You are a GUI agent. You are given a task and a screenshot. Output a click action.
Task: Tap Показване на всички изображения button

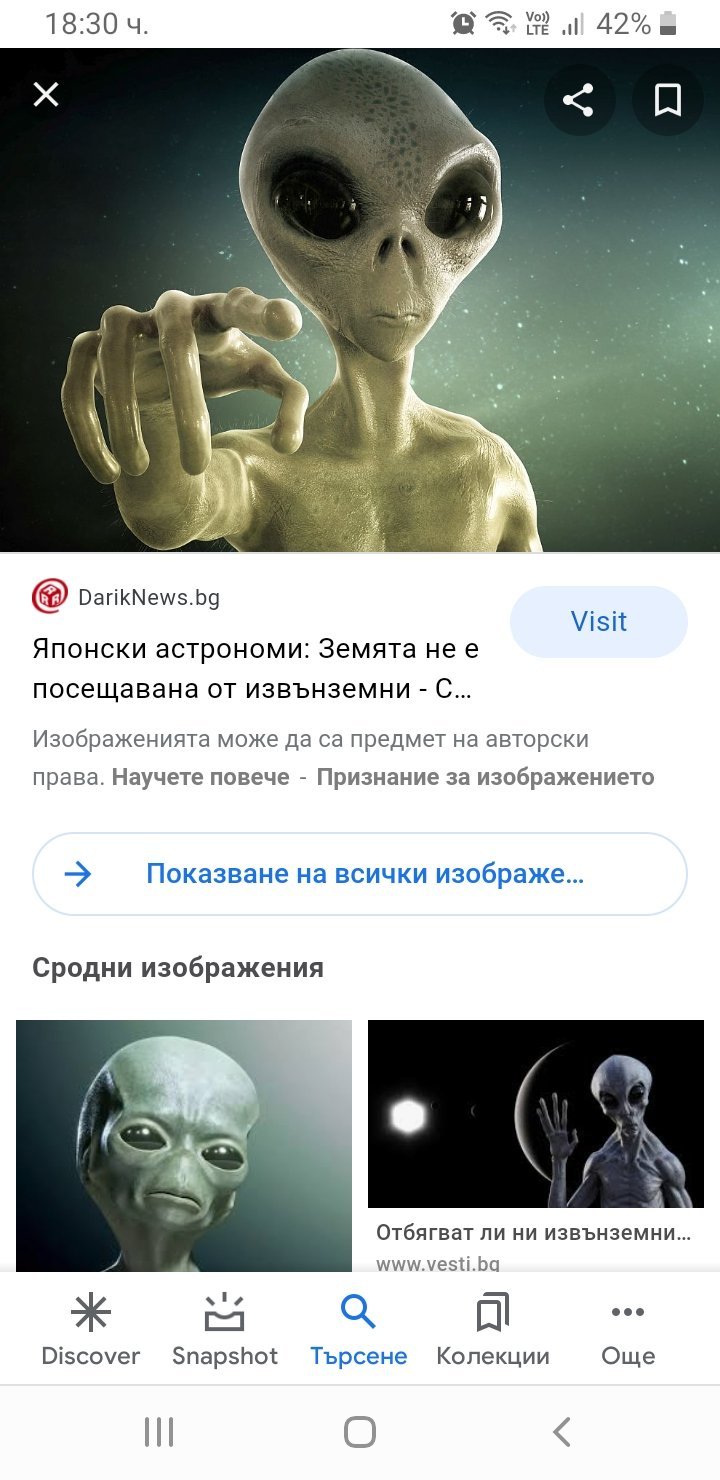point(360,874)
